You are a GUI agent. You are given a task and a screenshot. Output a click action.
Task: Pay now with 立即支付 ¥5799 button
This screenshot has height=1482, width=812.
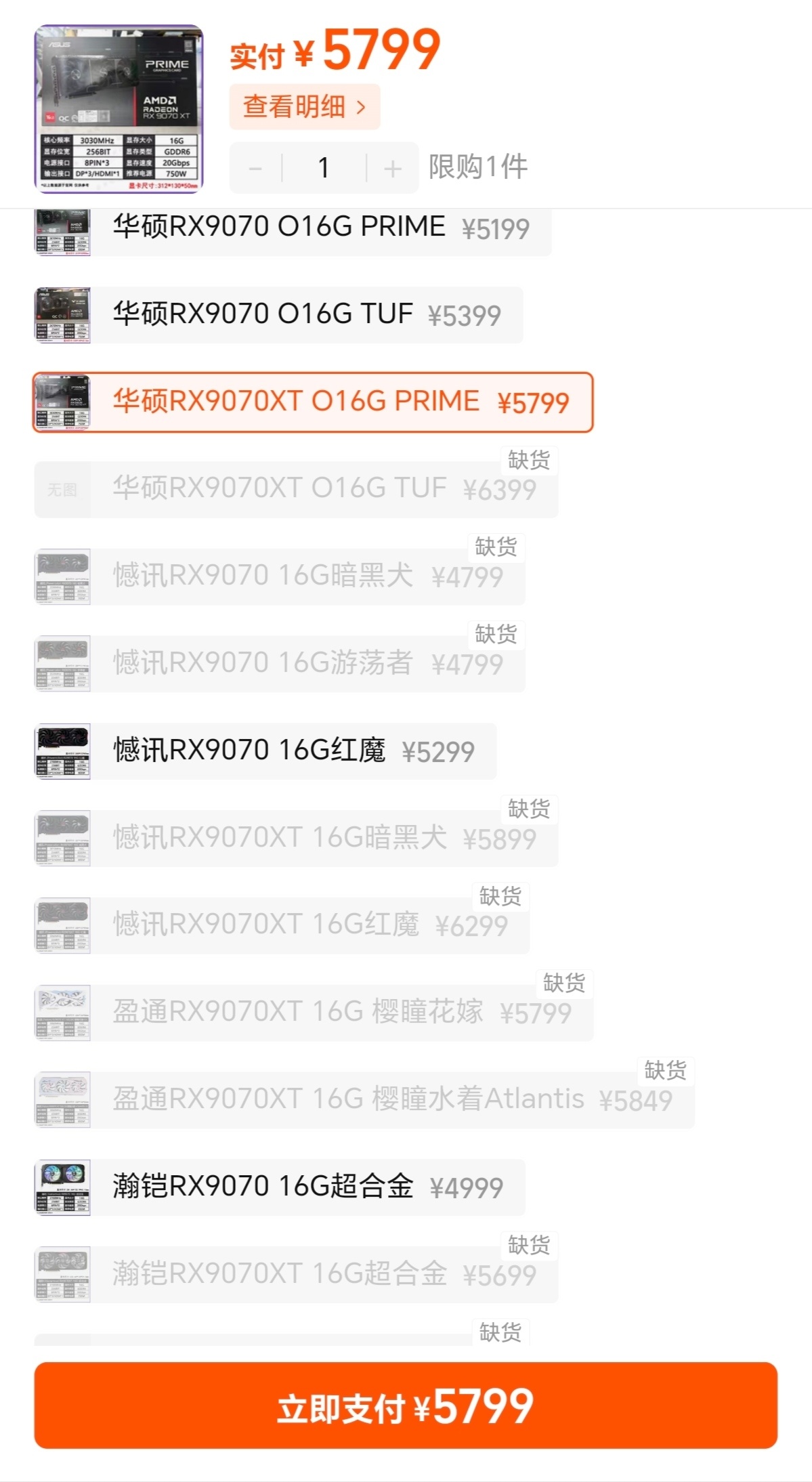point(406,1406)
